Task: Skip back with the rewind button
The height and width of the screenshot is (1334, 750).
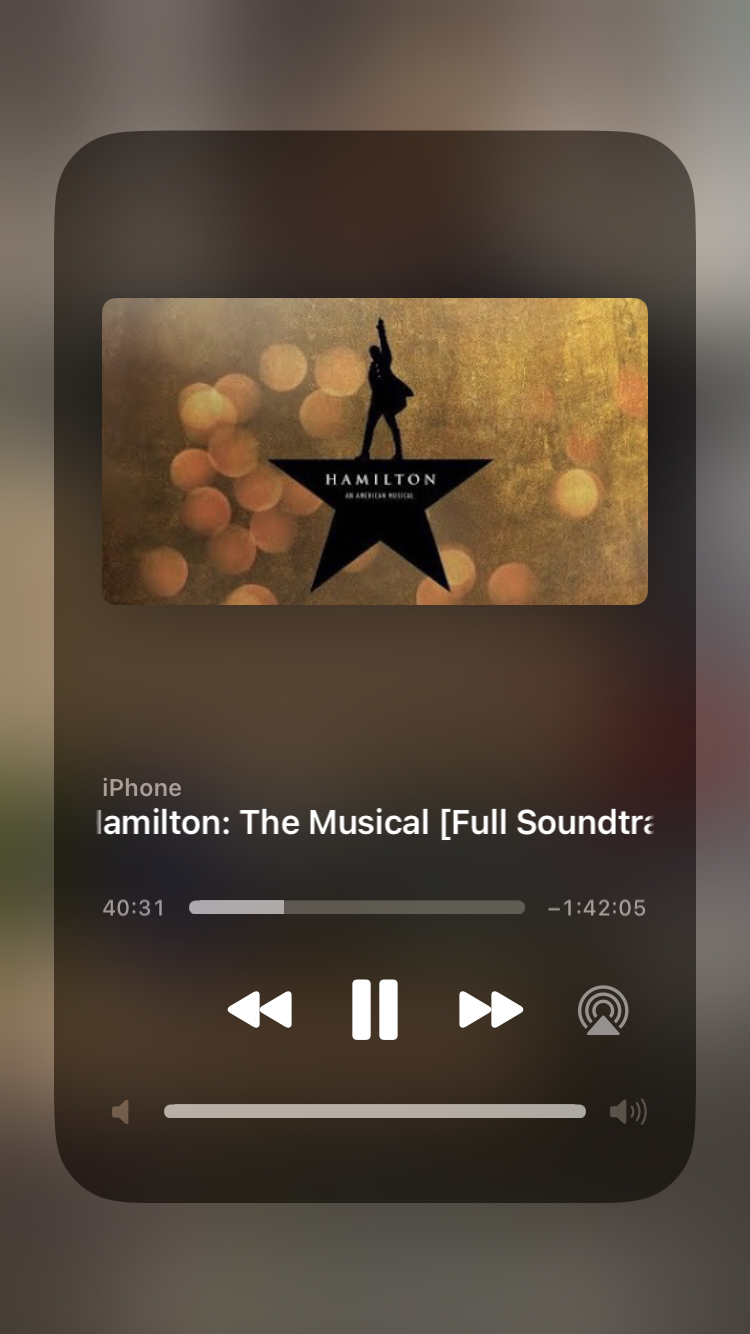Action: pos(260,1010)
